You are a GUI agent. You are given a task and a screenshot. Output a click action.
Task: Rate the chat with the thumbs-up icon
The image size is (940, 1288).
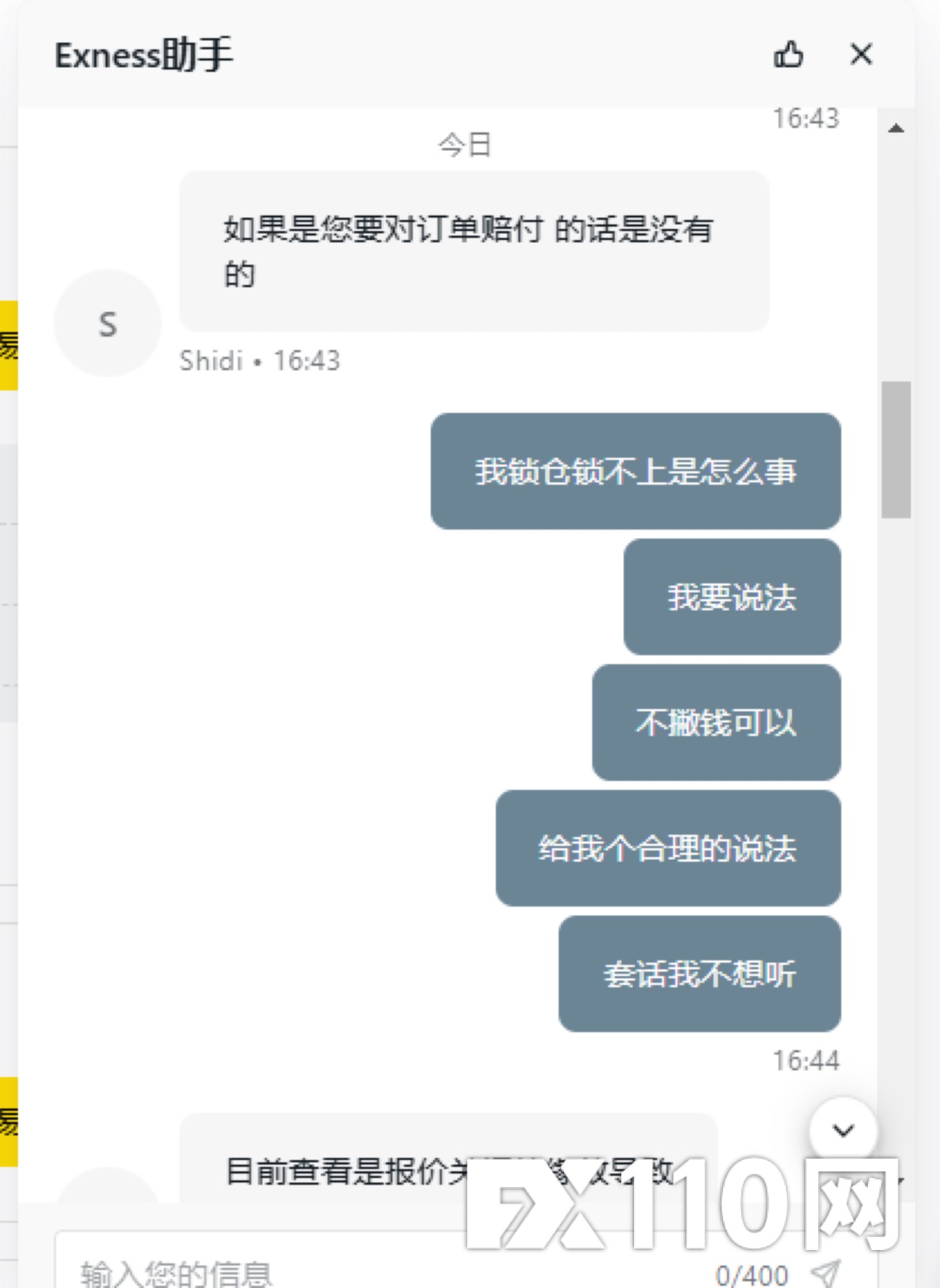(x=788, y=55)
